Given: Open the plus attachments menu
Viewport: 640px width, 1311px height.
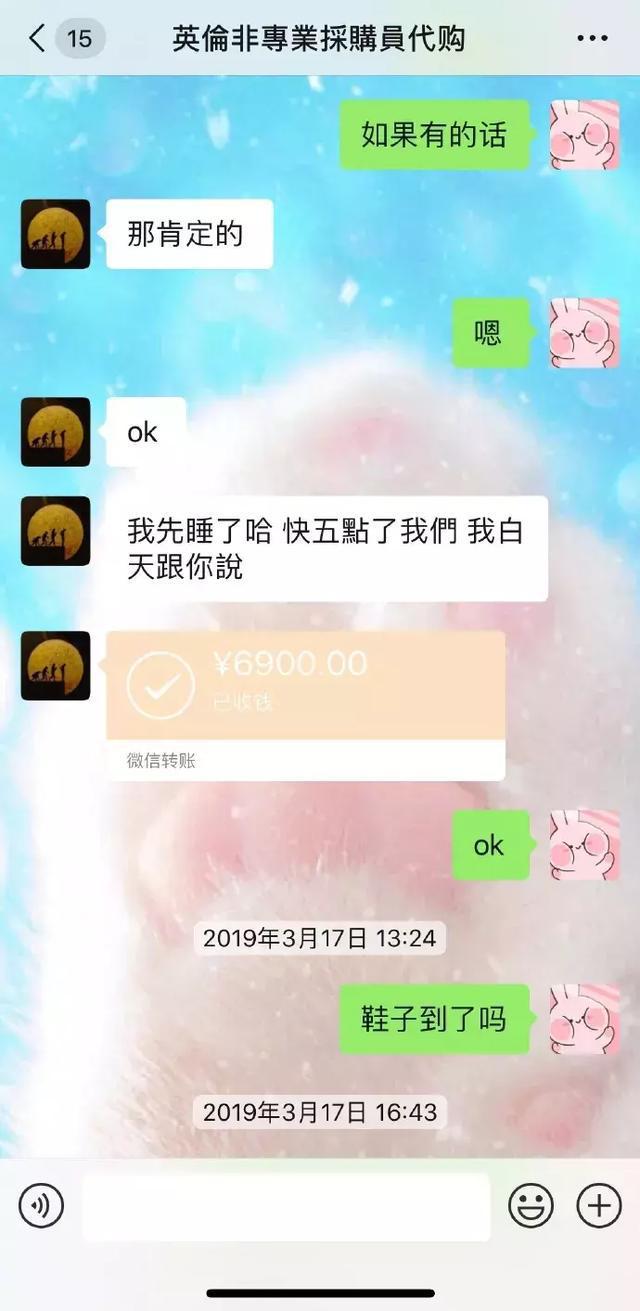Looking at the screenshot, I should click(598, 1206).
